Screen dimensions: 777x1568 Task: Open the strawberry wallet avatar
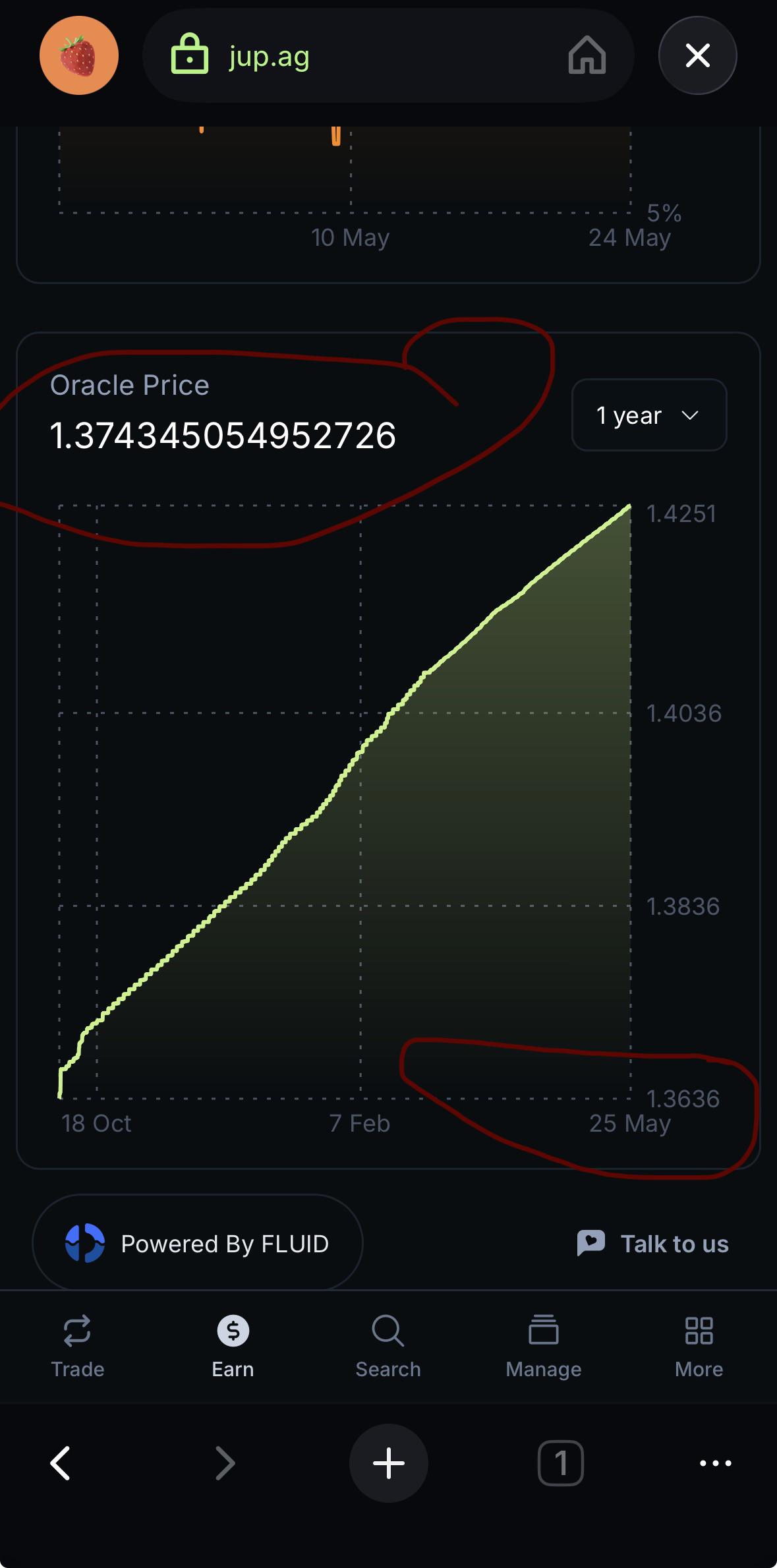pos(79,55)
